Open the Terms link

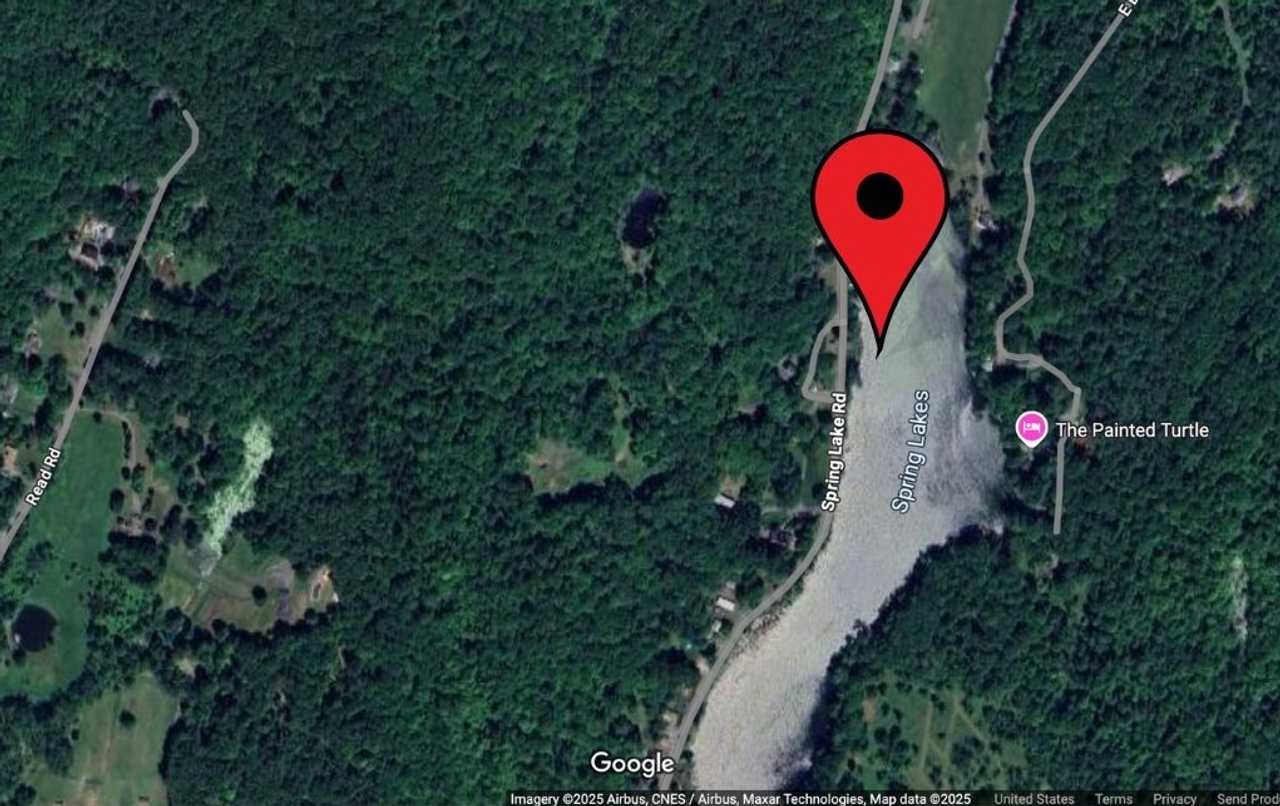1113,799
